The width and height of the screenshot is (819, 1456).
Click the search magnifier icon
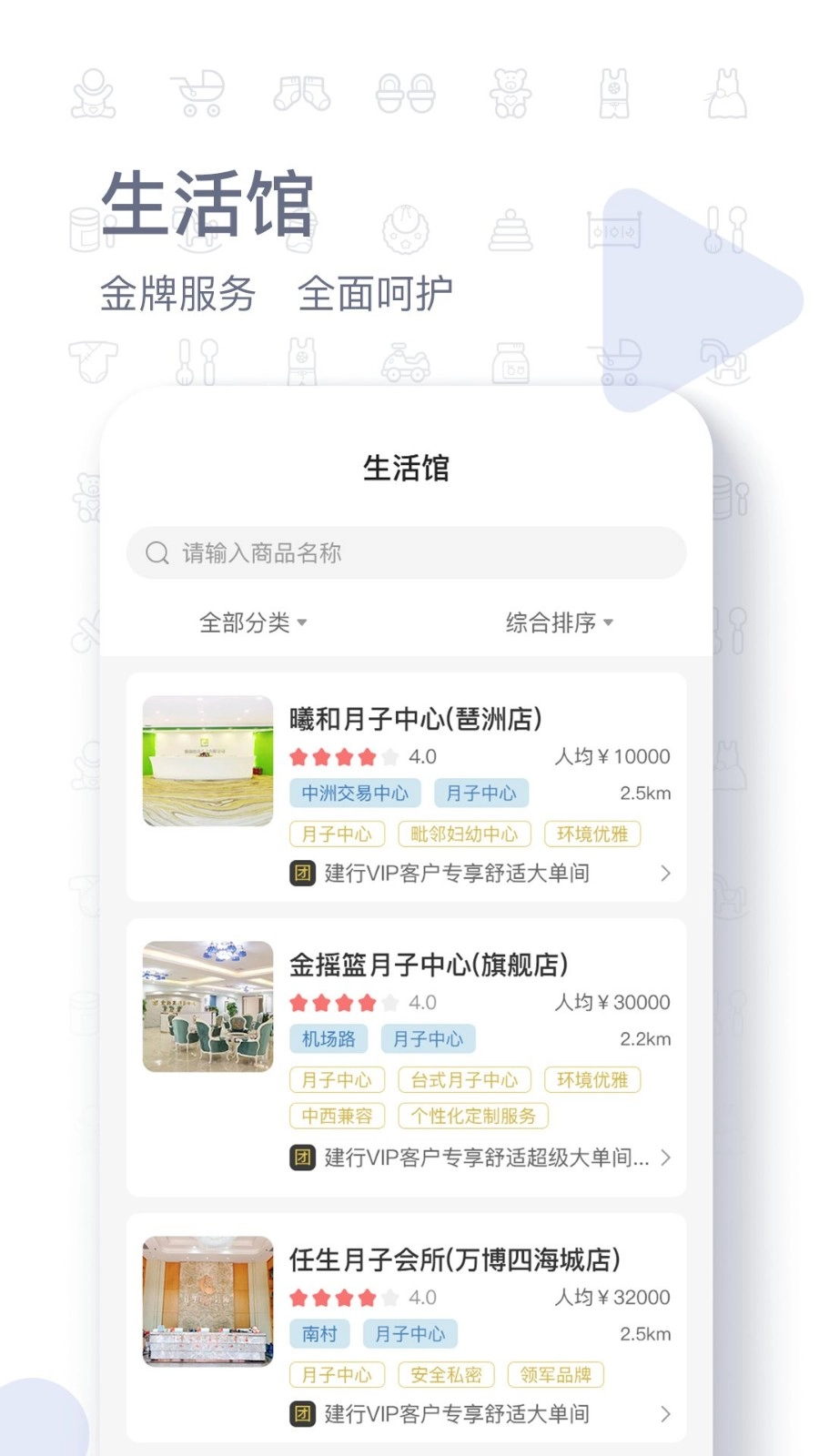click(157, 552)
